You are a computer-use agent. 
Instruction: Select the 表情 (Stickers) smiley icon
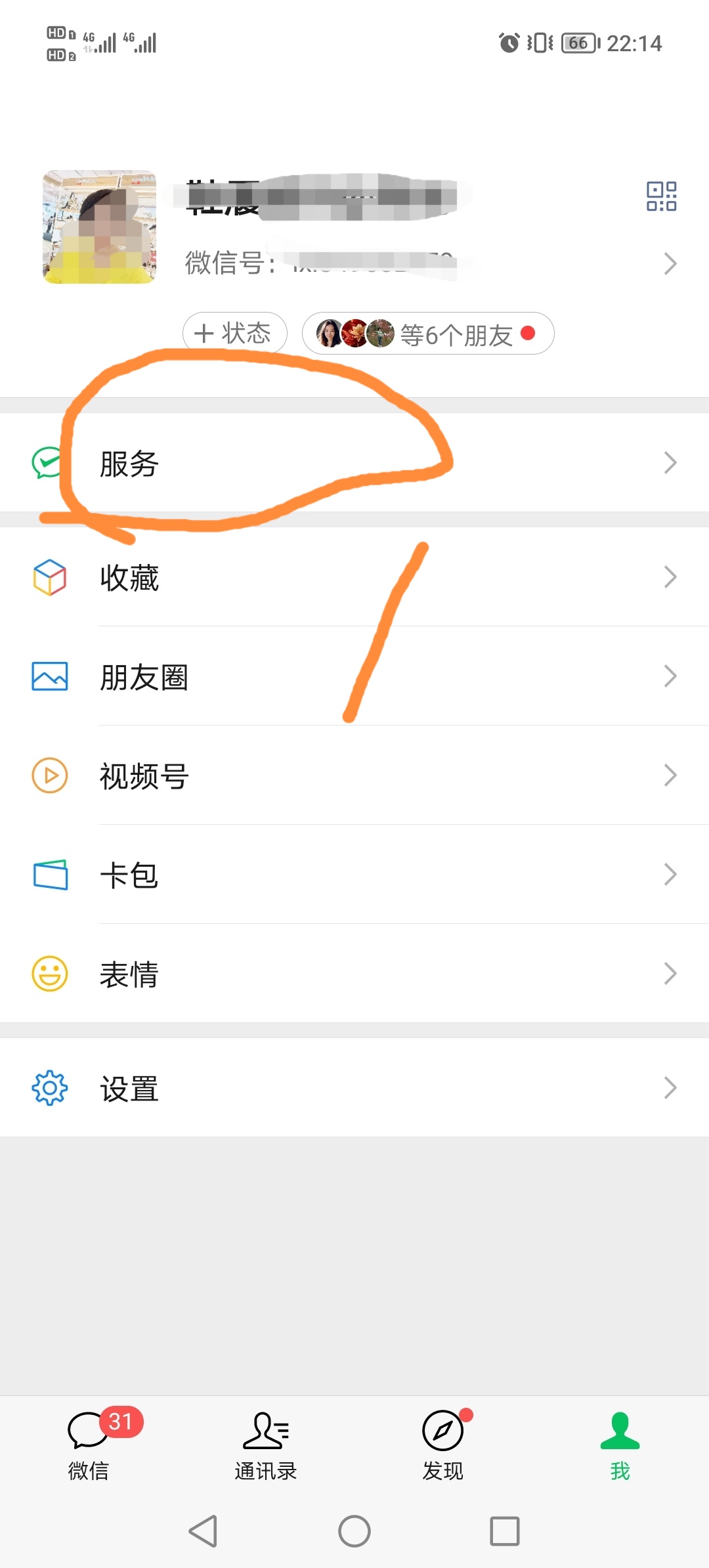pos(49,974)
